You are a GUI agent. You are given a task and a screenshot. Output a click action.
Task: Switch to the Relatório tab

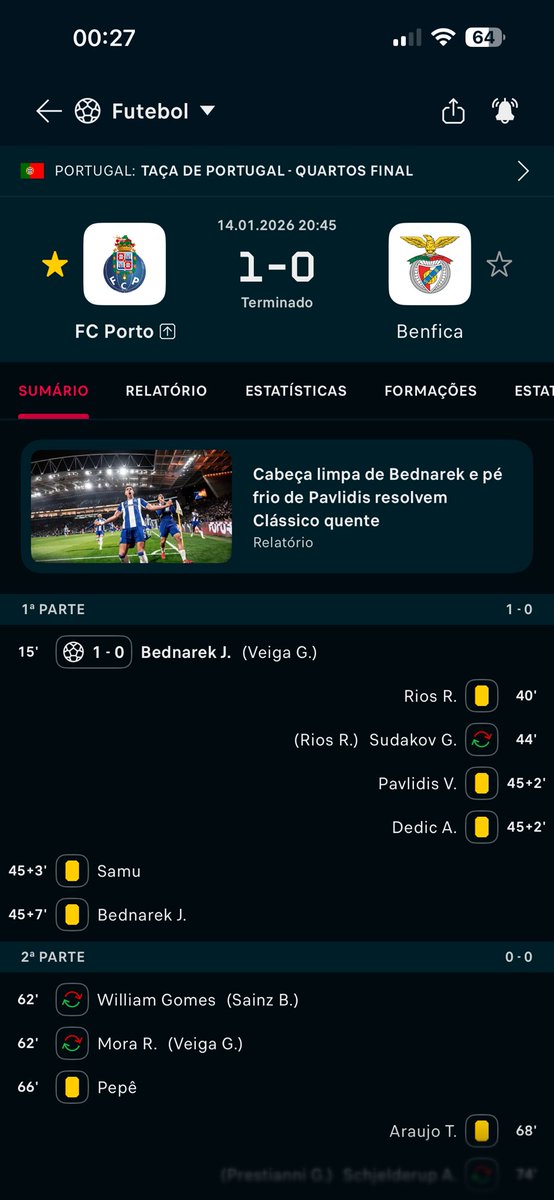click(166, 391)
